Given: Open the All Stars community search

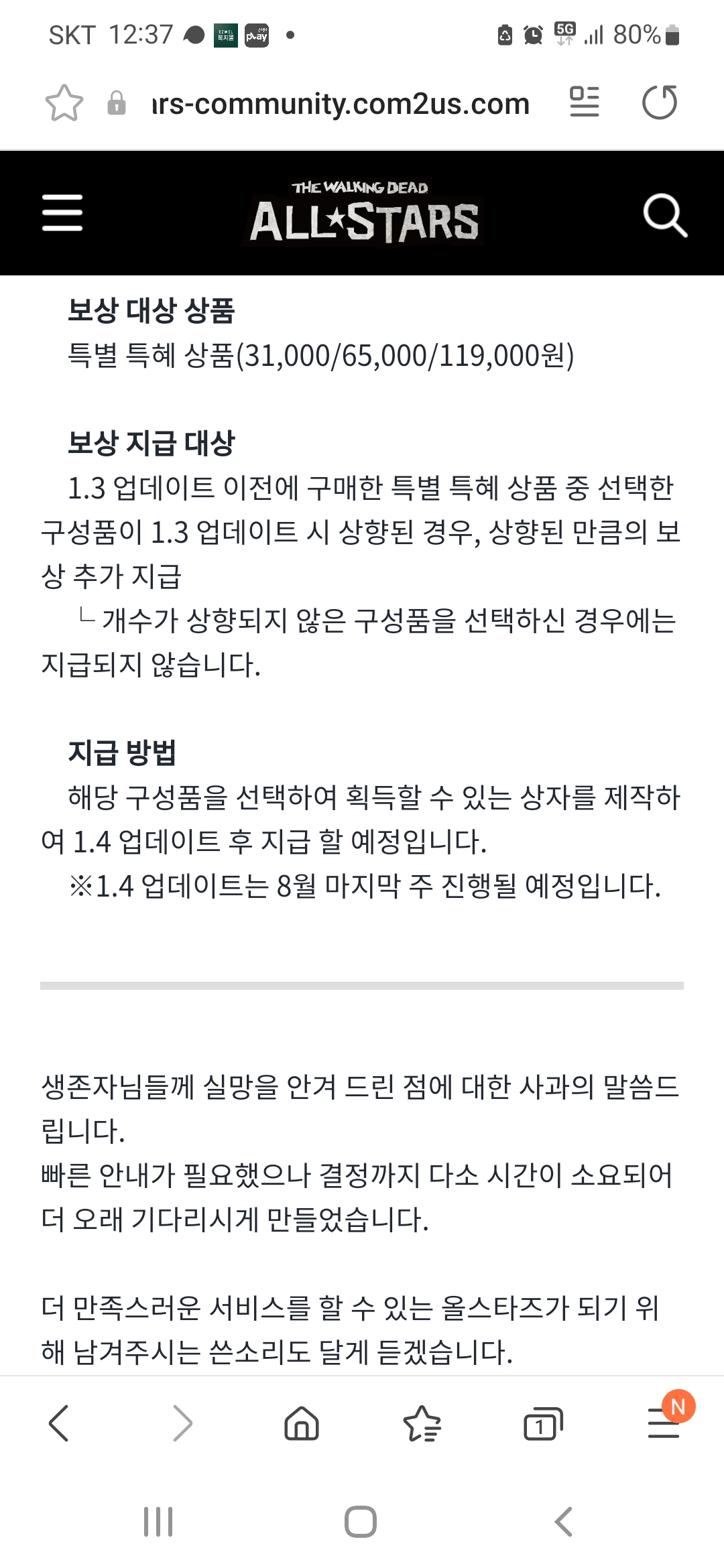Looking at the screenshot, I should click(x=664, y=215).
